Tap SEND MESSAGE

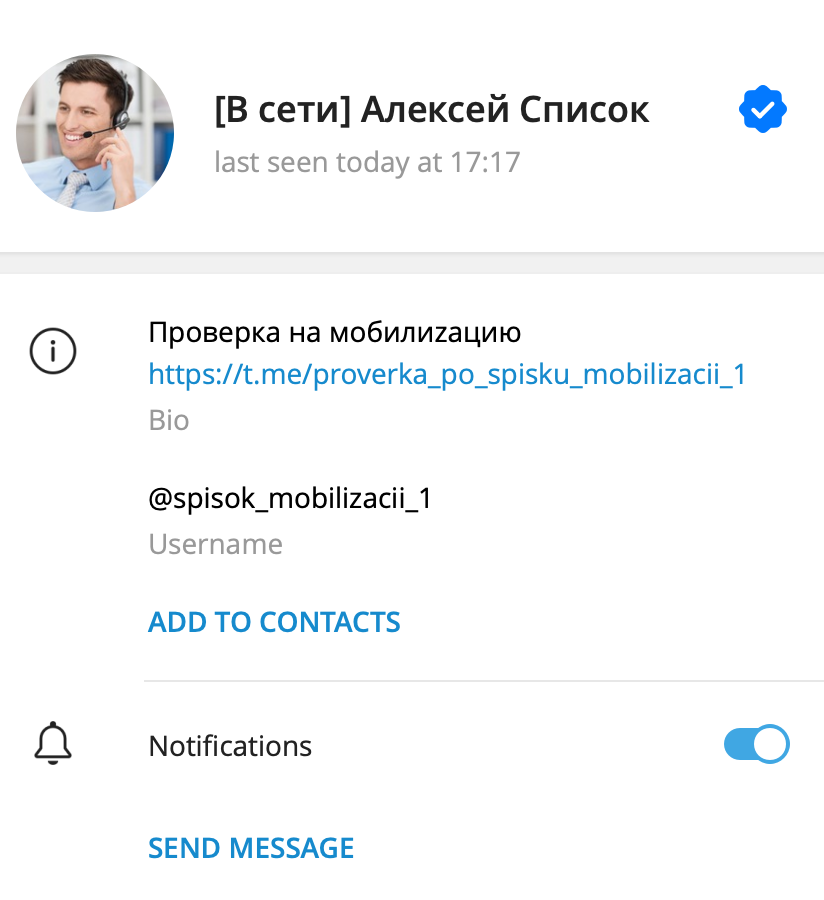[x=251, y=848]
